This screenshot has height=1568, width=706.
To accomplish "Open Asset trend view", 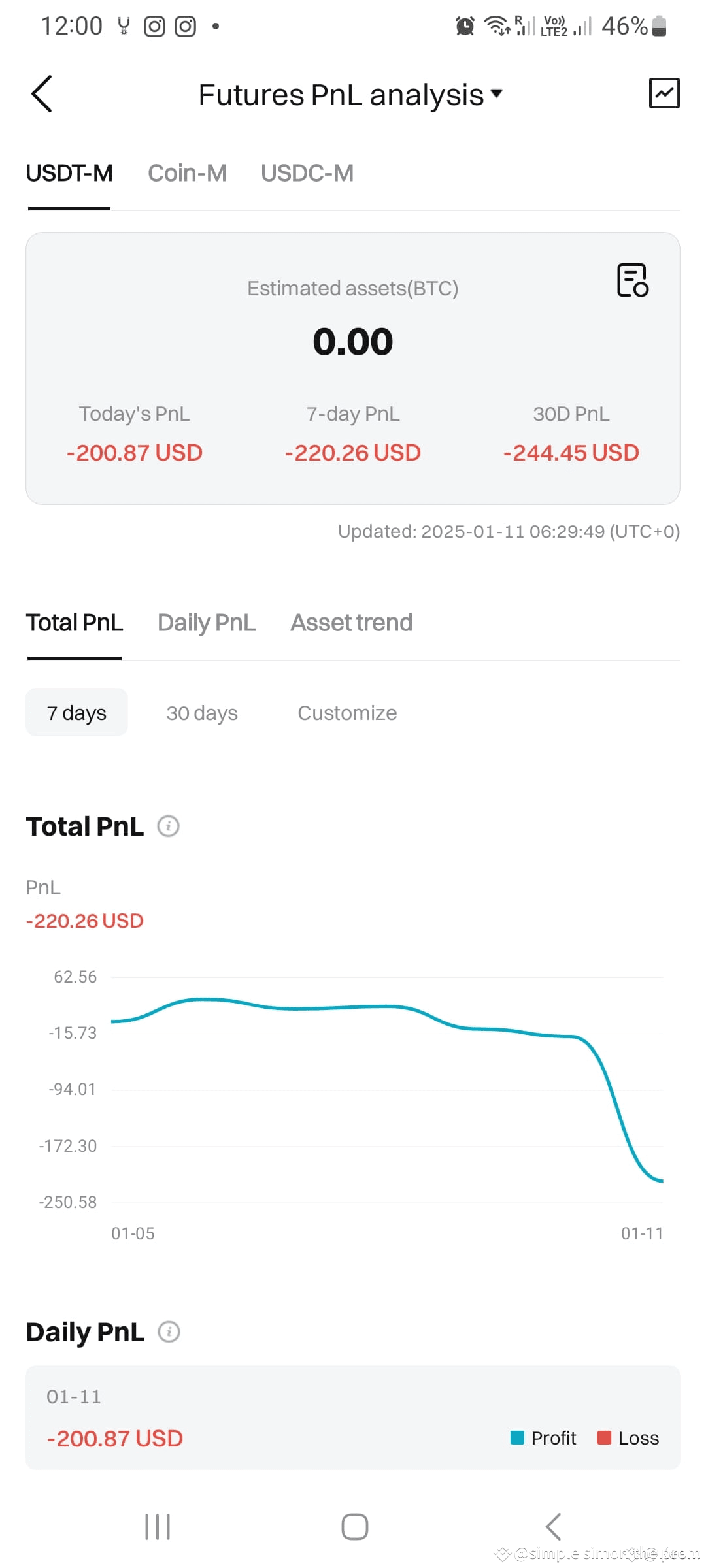I will [351, 622].
